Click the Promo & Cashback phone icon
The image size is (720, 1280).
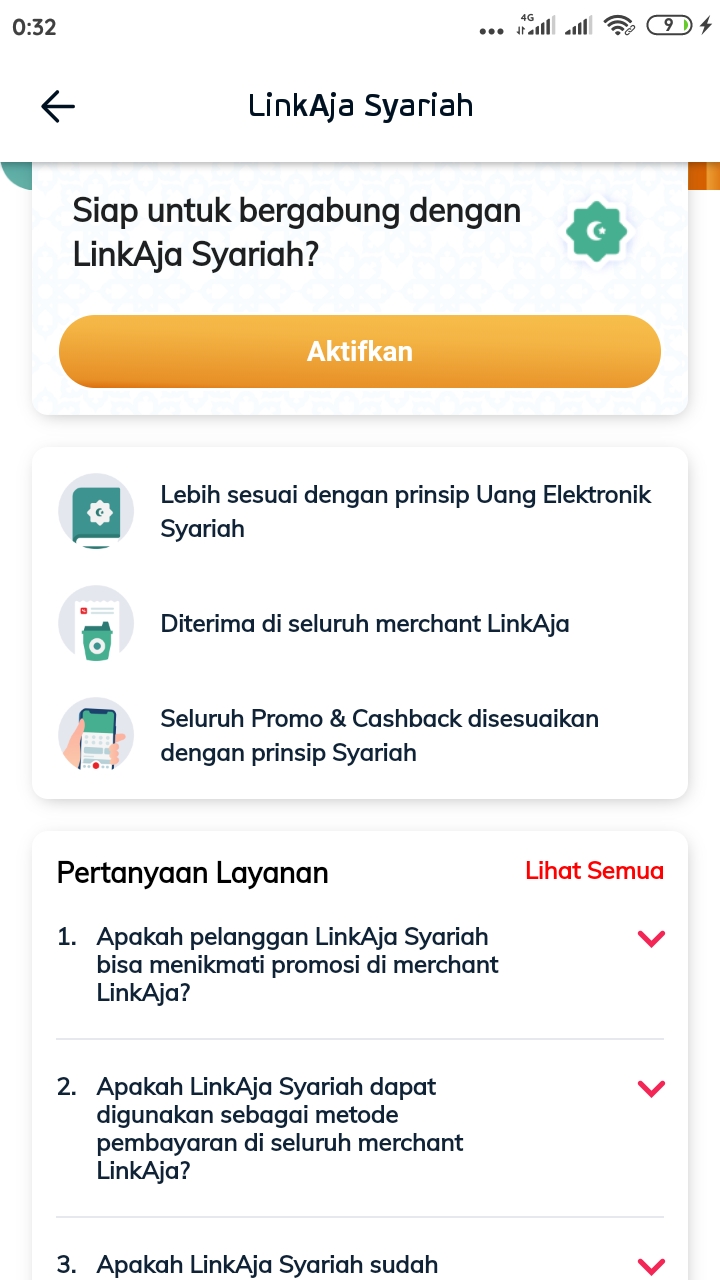click(x=96, y=734)
